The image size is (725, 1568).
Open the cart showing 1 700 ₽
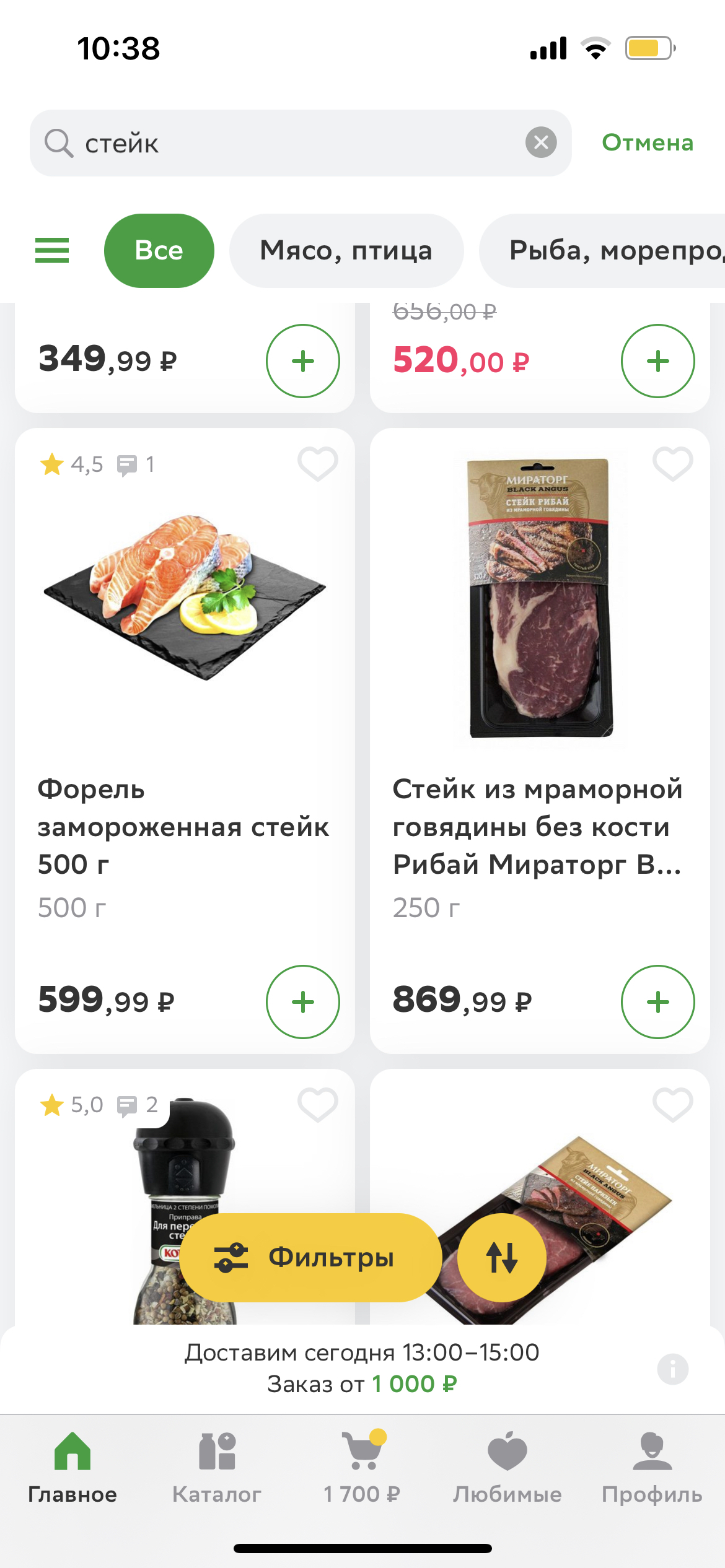click(362, 1468)
